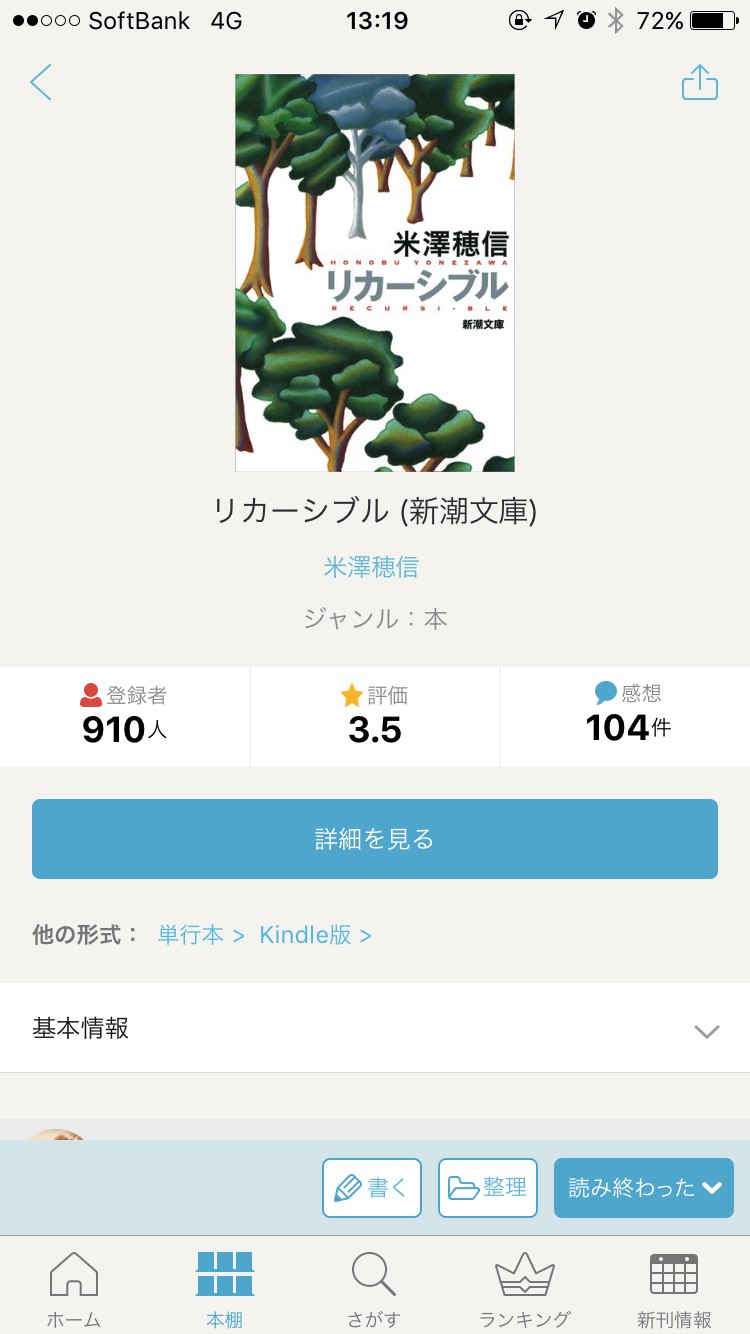View the 910人 登録者 list
This screenshot has width=750, height=1334.
coord(124,716)
